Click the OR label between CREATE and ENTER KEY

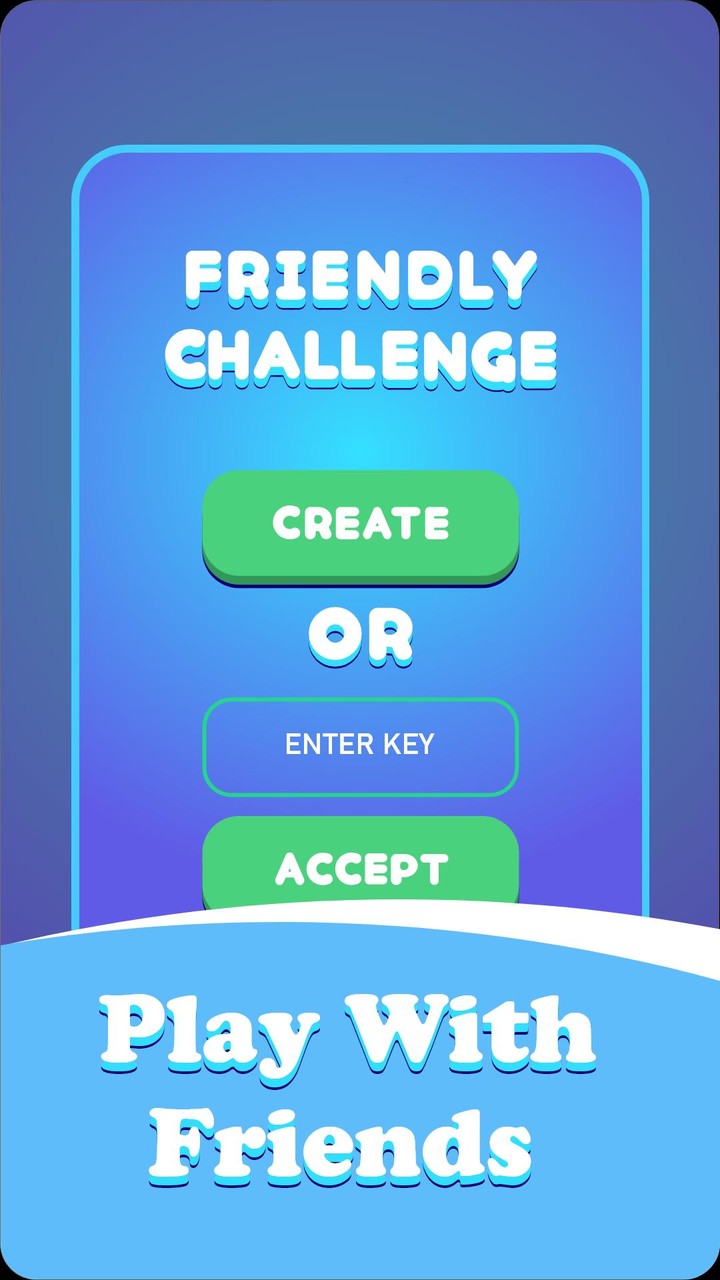click(360, 633)
